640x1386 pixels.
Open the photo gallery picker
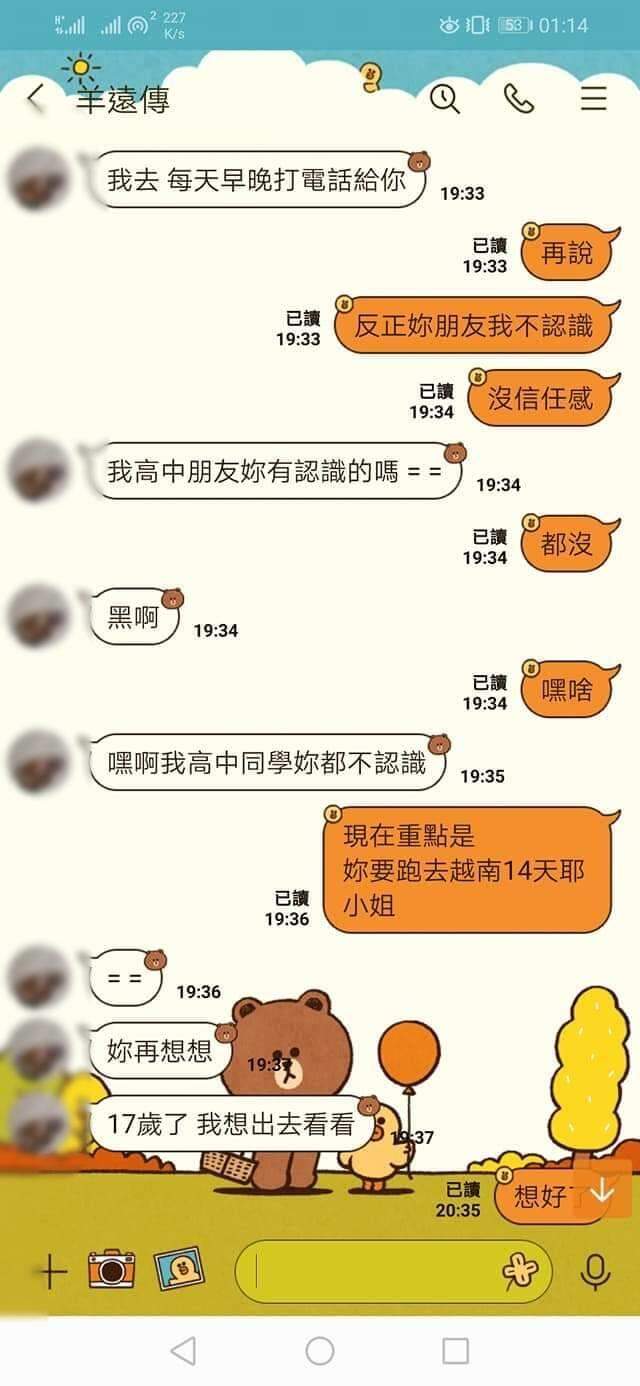[178, 1269]
